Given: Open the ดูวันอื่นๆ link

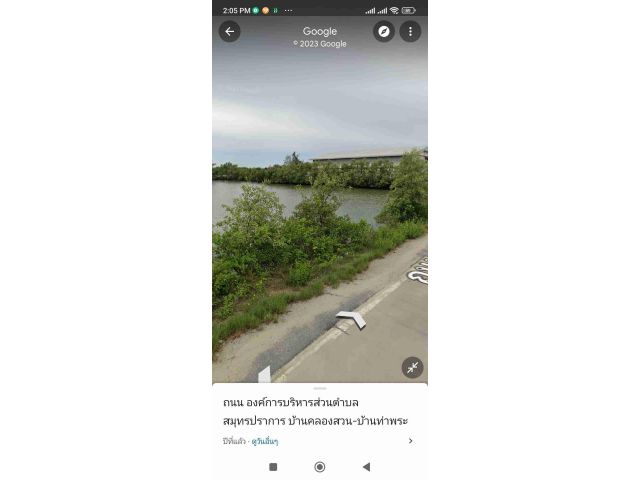Looking at the screenshot, I should click(x=264, y=441).
